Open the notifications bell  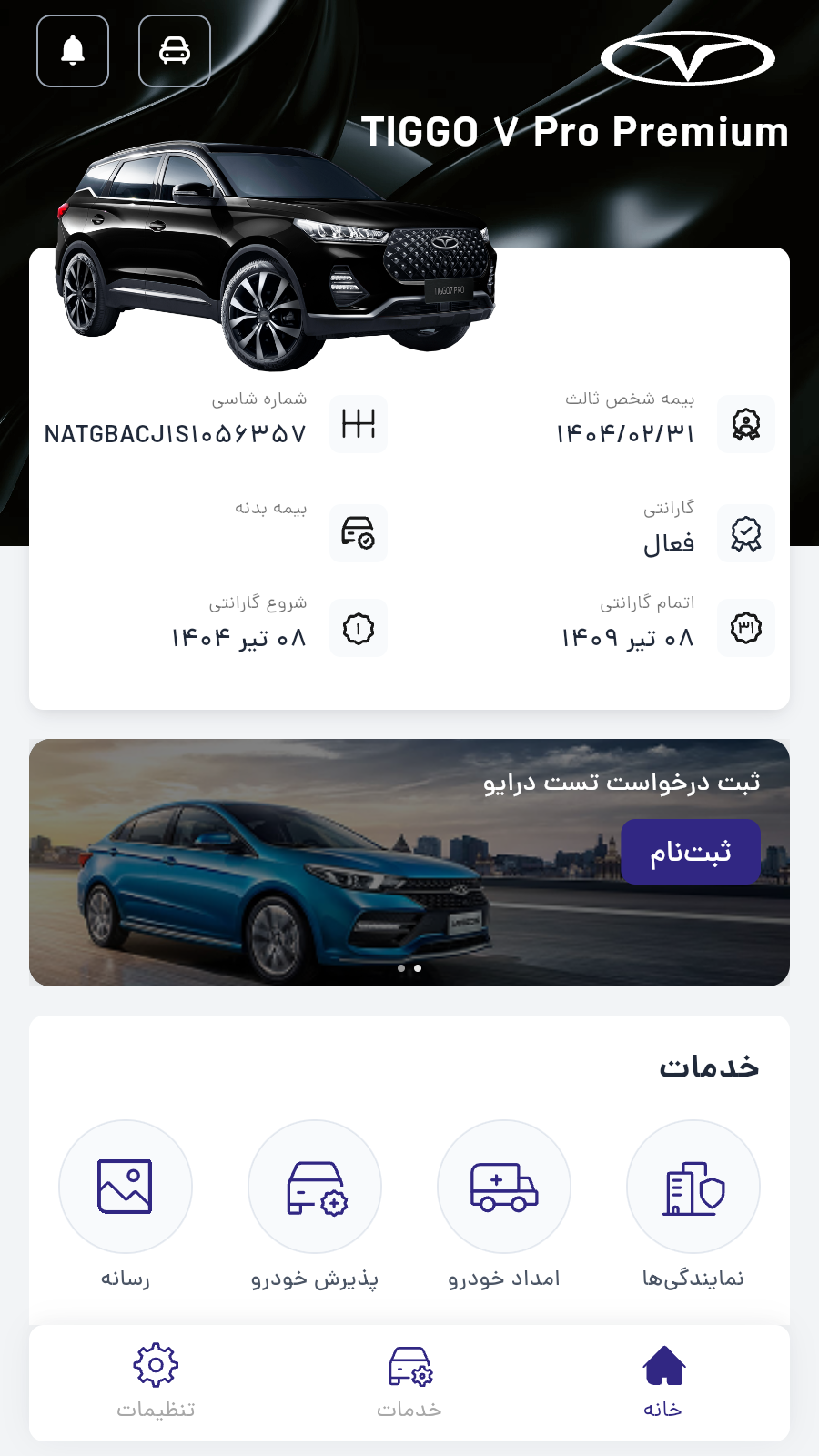click(x=73, y=51)
